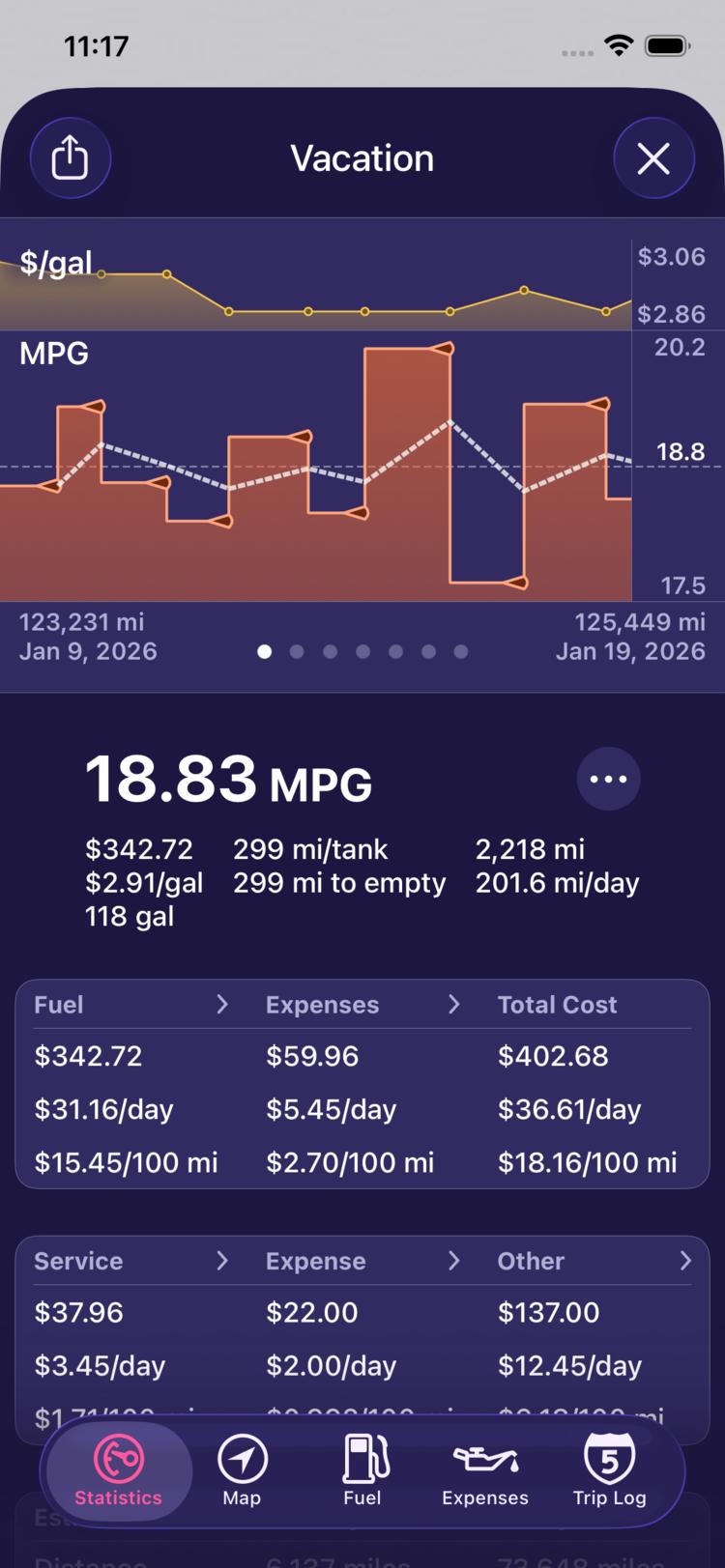The height and width of the screenshot is (1568, 725).
Task: Switch to the Map tab
Action: [242, 1471]
